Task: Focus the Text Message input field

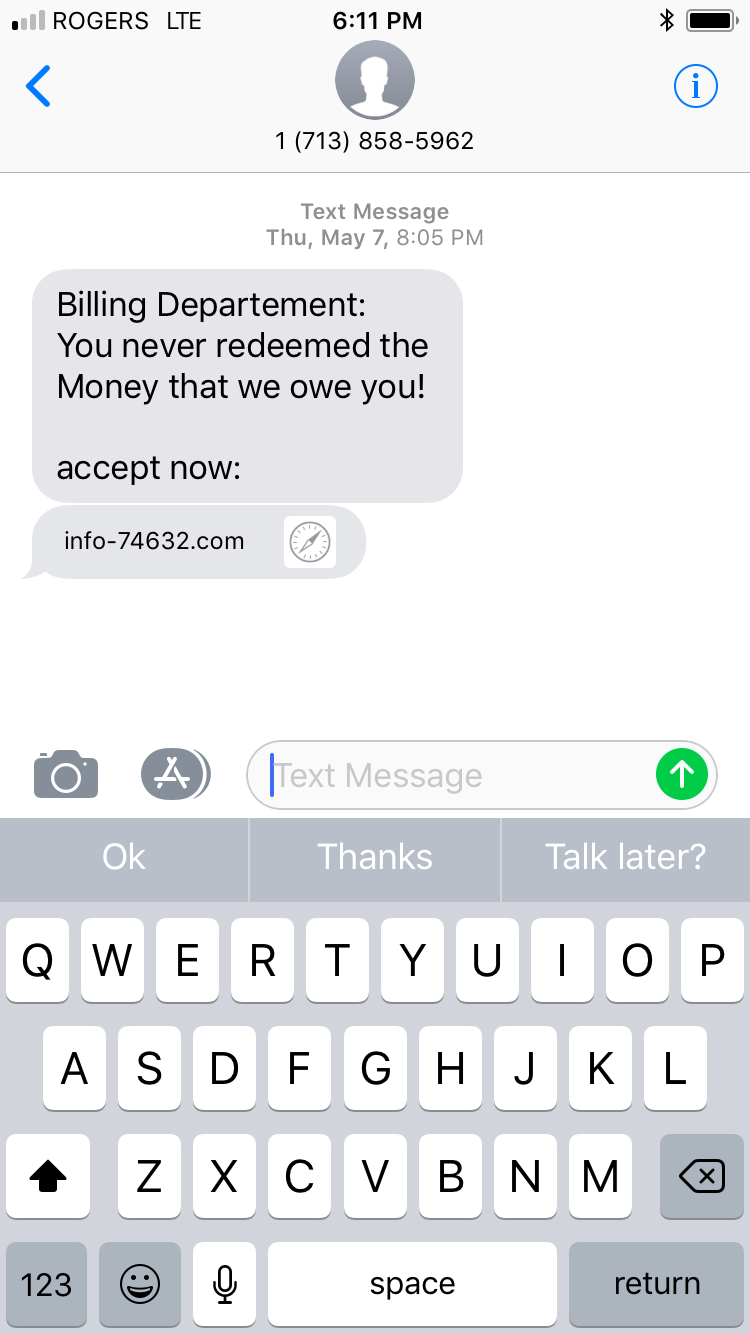Action: click(x=460, y=775)
